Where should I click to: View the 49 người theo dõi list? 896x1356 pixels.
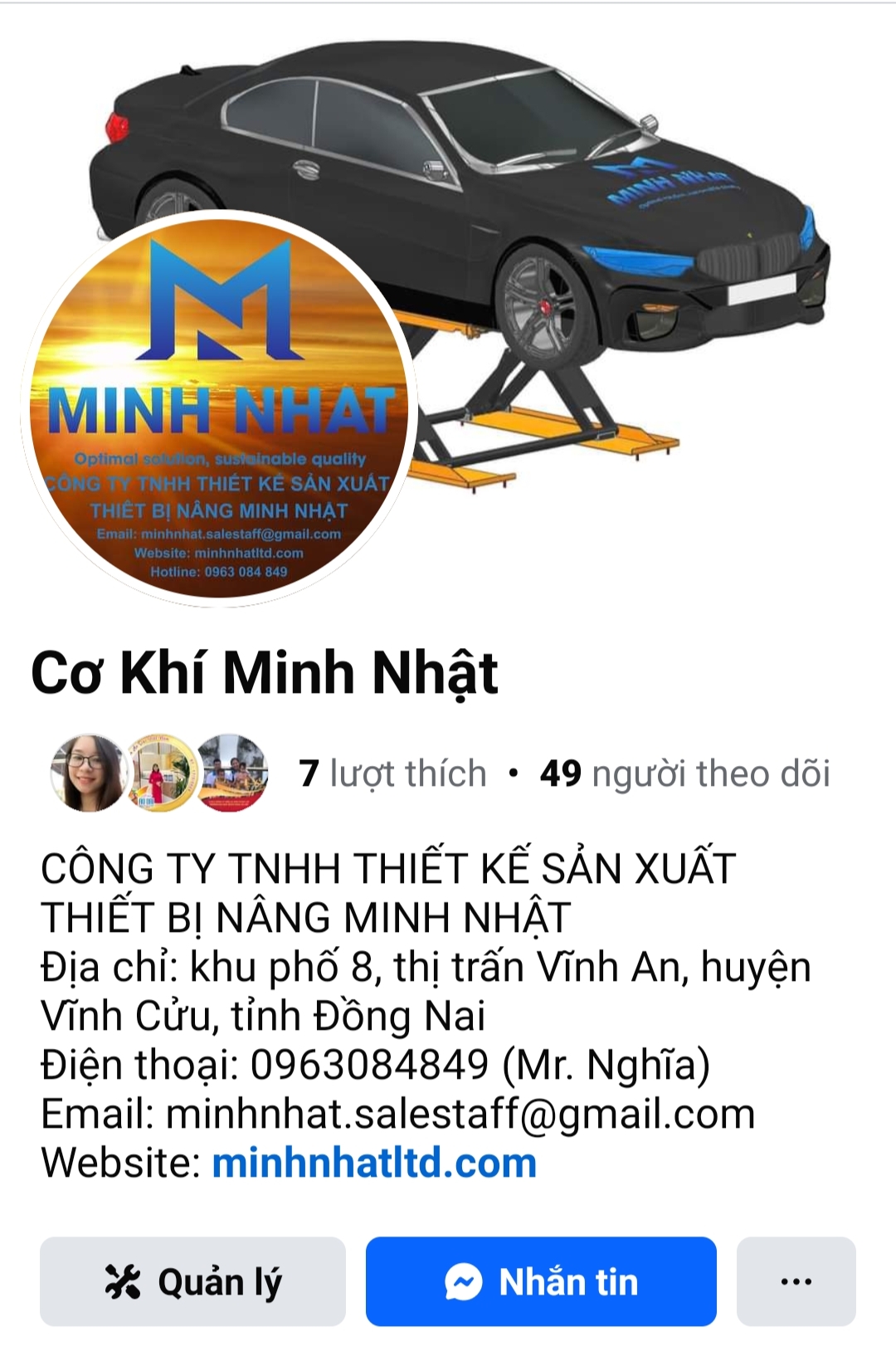[684, 773]
